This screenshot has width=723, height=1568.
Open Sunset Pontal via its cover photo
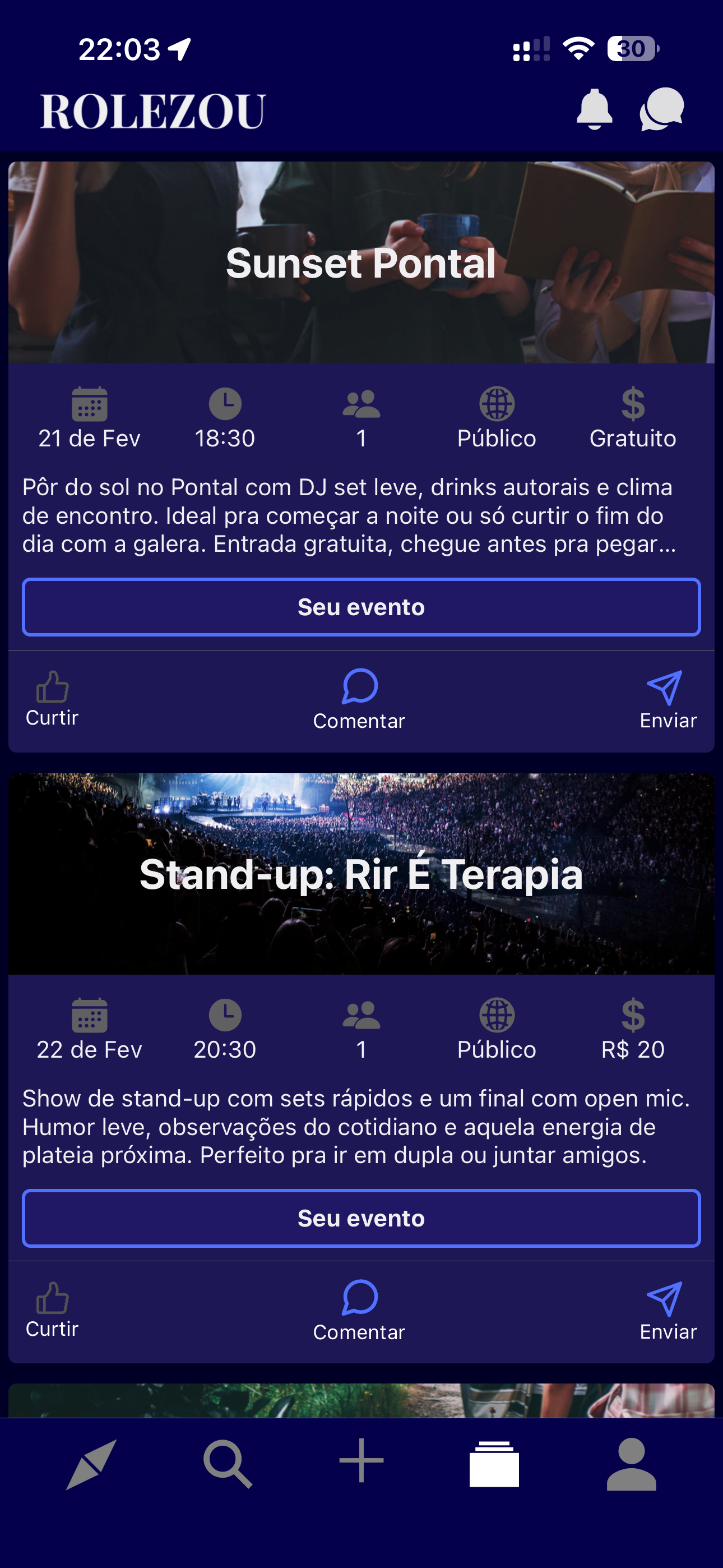[361, 262]
